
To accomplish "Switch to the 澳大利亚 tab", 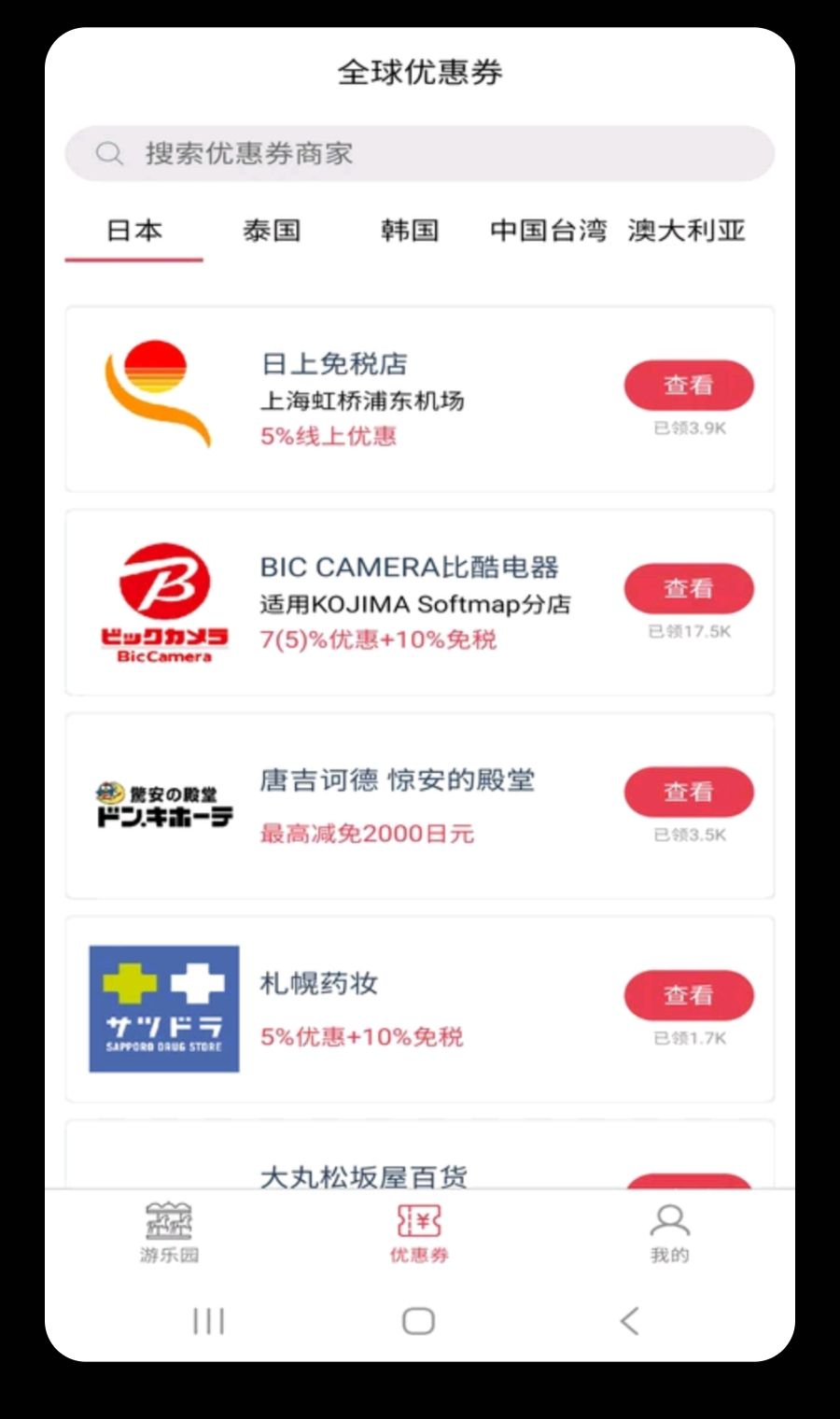I will click(x=687, y=231).
